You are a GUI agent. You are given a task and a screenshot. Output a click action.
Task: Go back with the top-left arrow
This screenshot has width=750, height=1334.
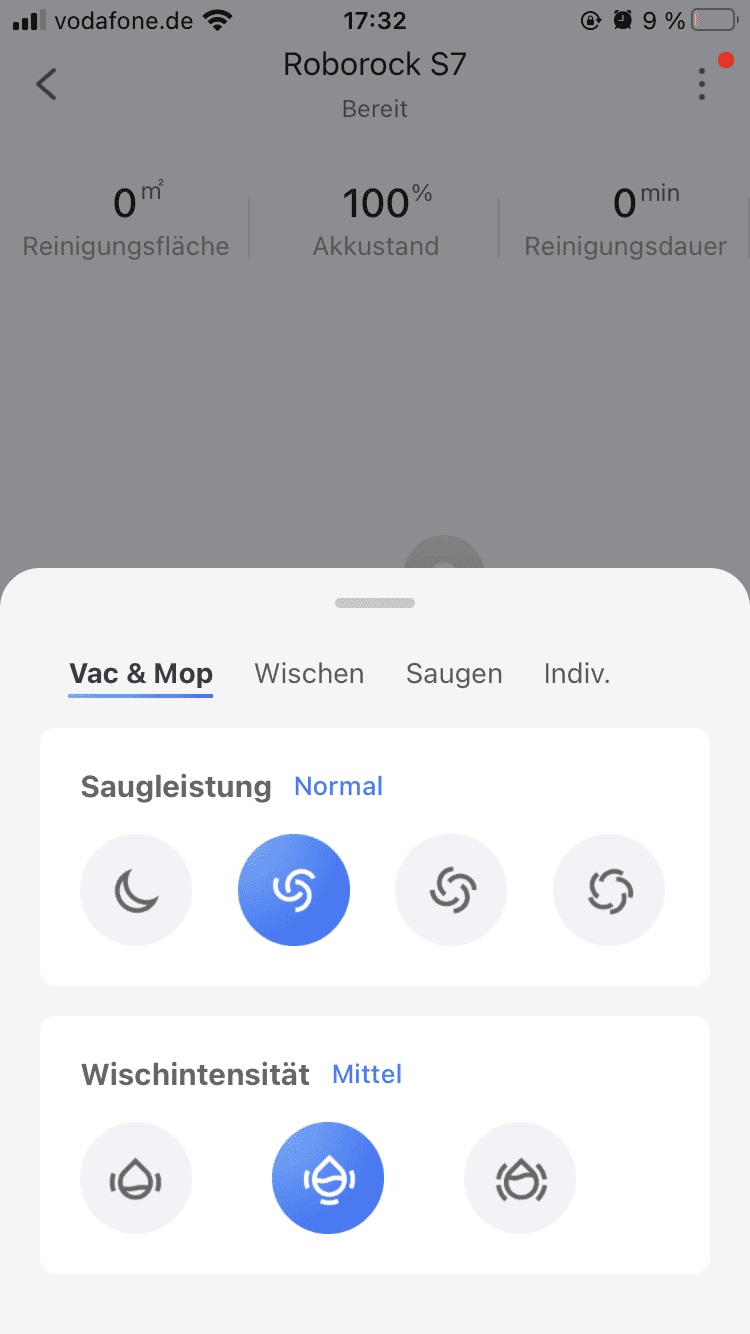tap(46, 84)
